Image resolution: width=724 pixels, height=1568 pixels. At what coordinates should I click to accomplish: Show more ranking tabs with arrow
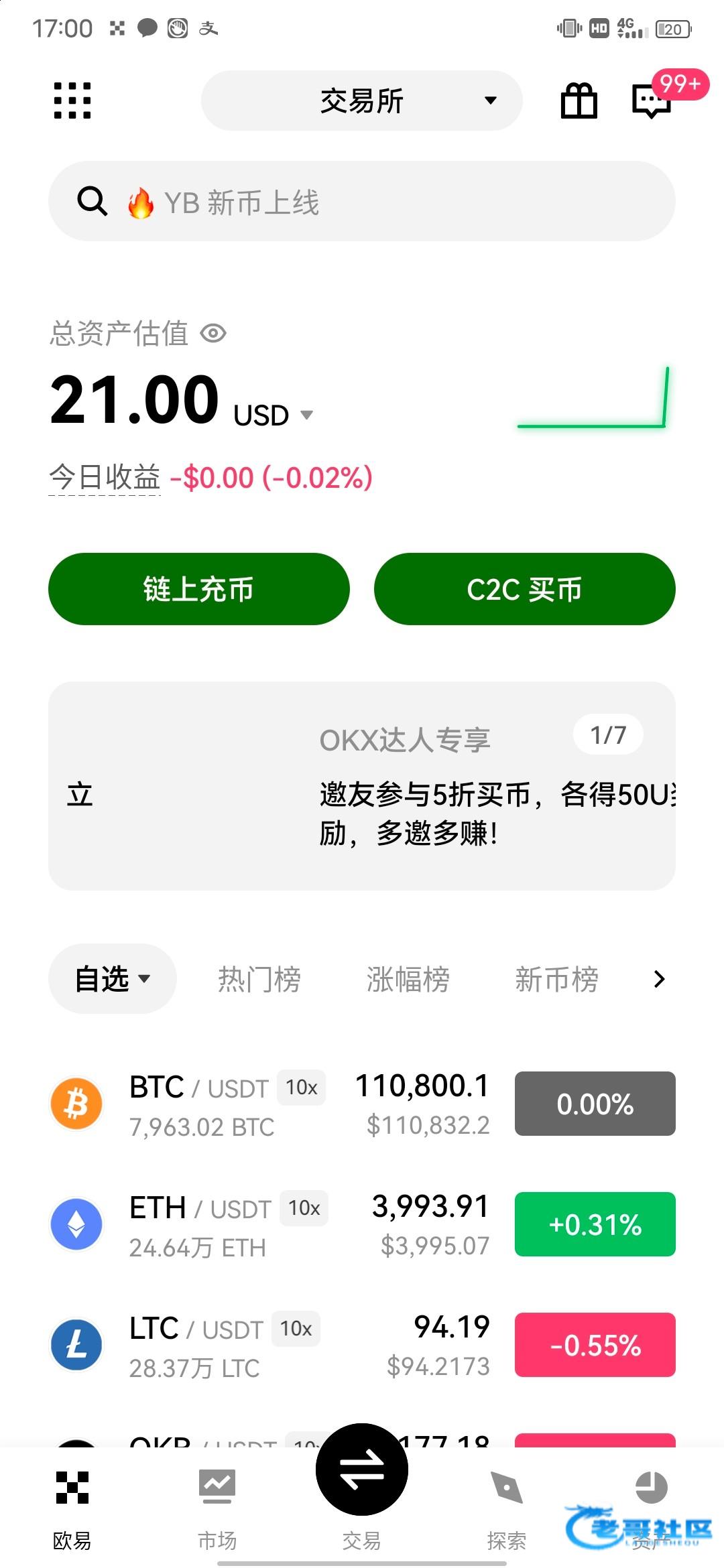tap(659, 979)
